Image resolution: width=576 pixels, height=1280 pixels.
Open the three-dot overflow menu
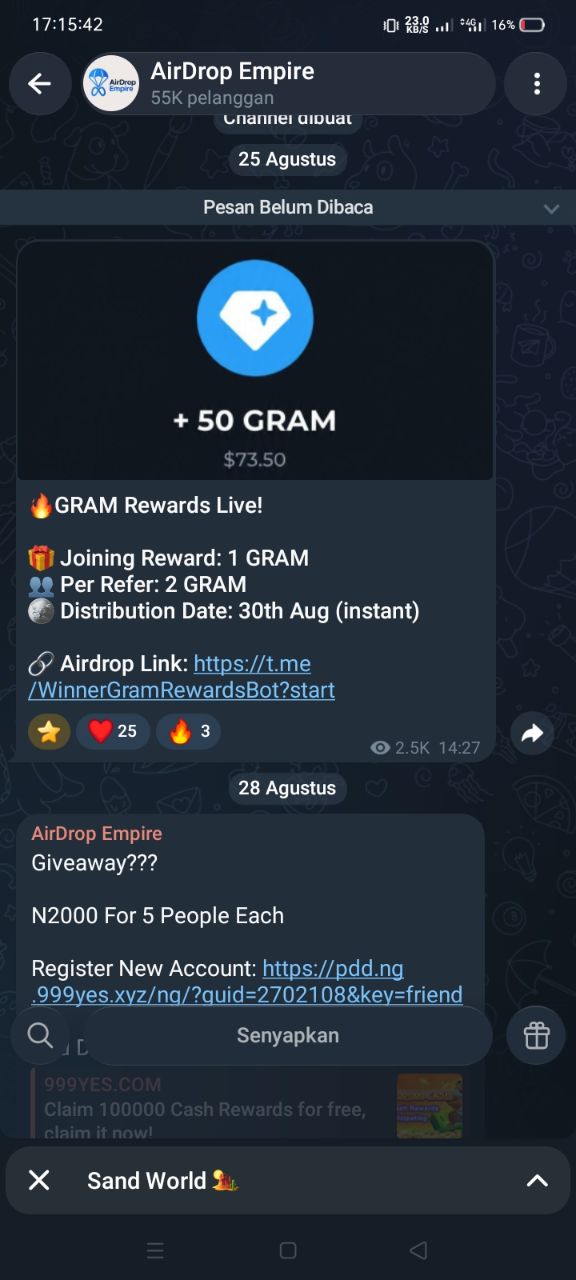click(x=537, y=84)
